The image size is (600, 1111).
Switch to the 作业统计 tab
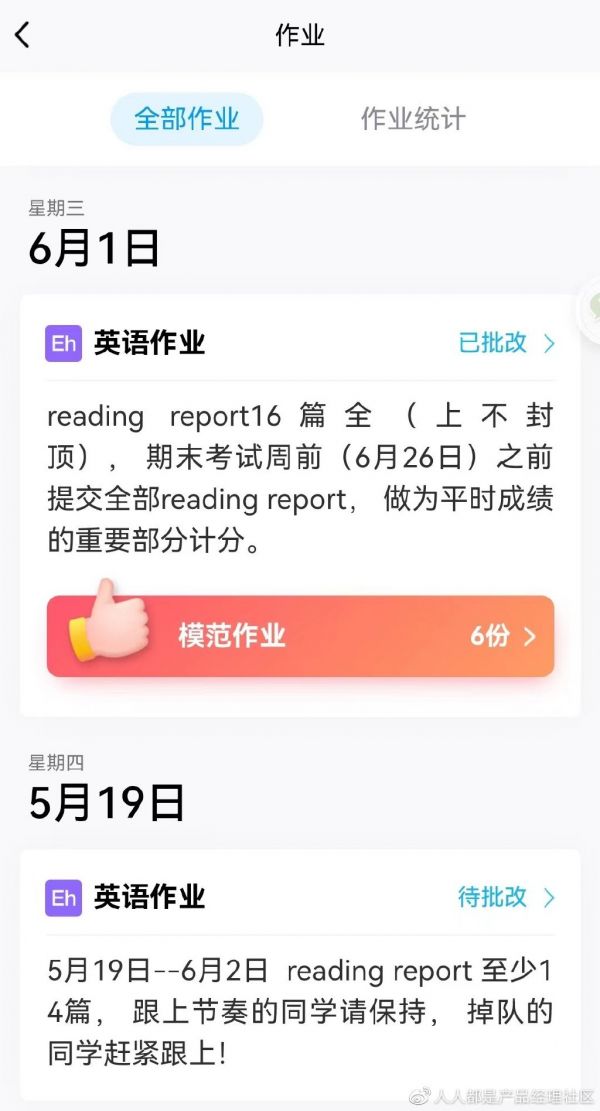point(413,119)
